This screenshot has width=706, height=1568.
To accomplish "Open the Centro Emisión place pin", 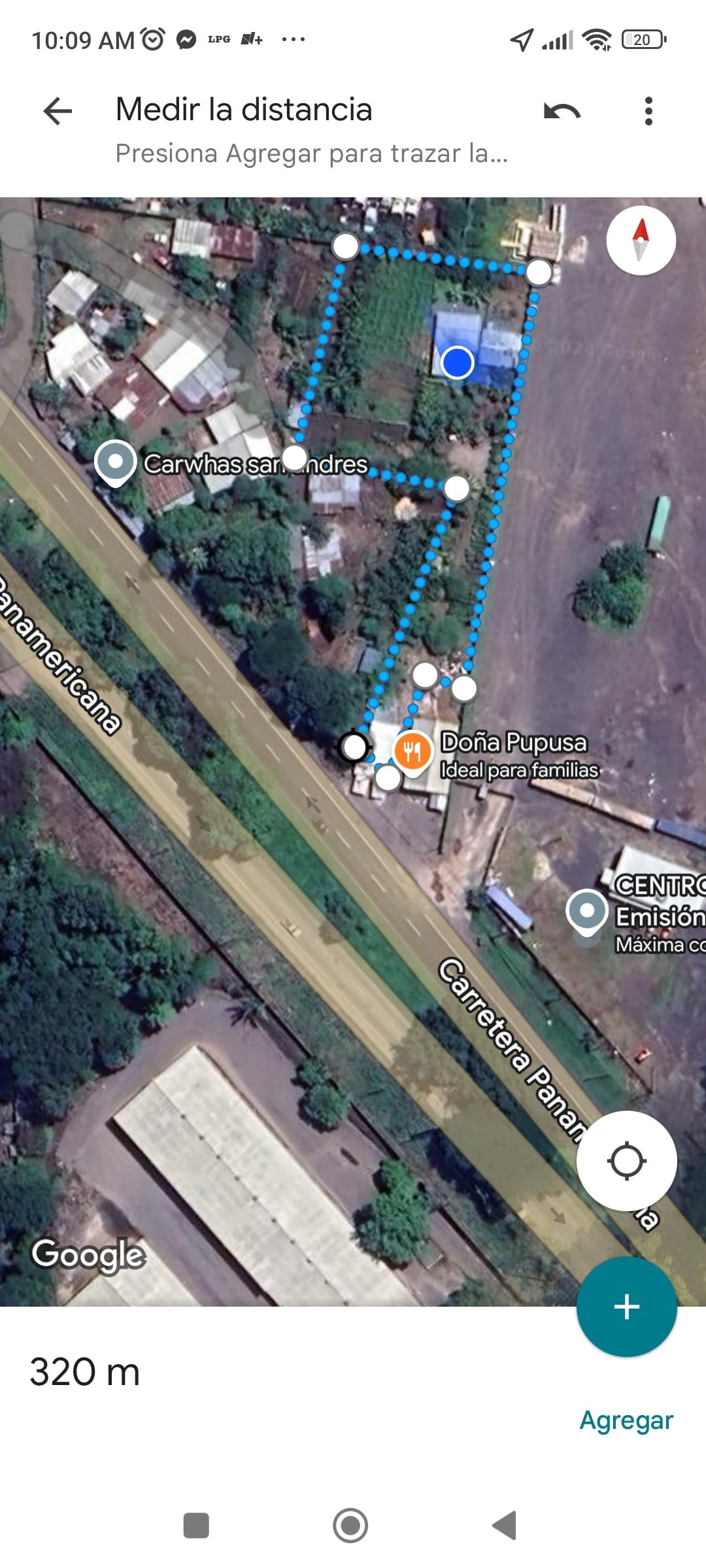I will pyautogui.click(x=586, y=911).
